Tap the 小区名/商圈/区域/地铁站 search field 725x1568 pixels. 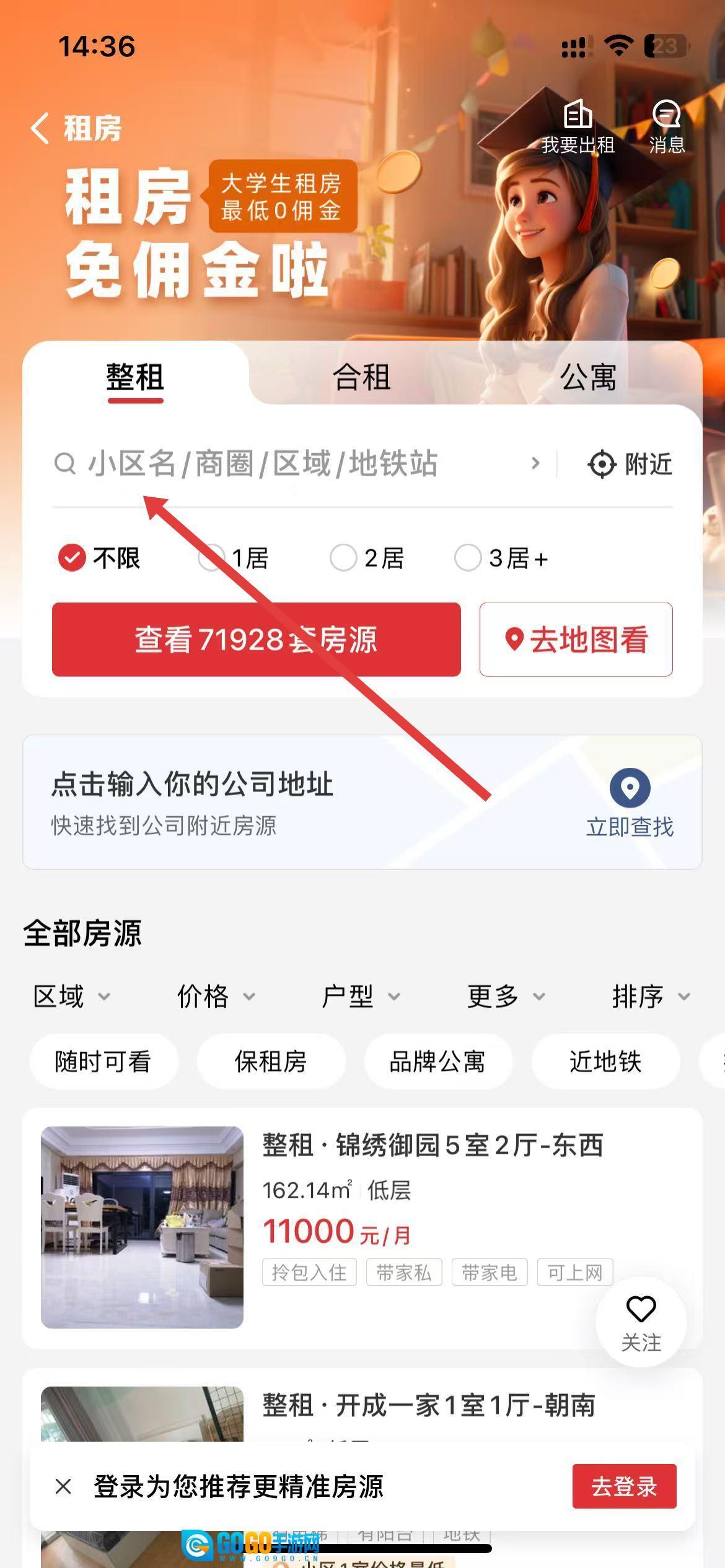coord(291,464)
